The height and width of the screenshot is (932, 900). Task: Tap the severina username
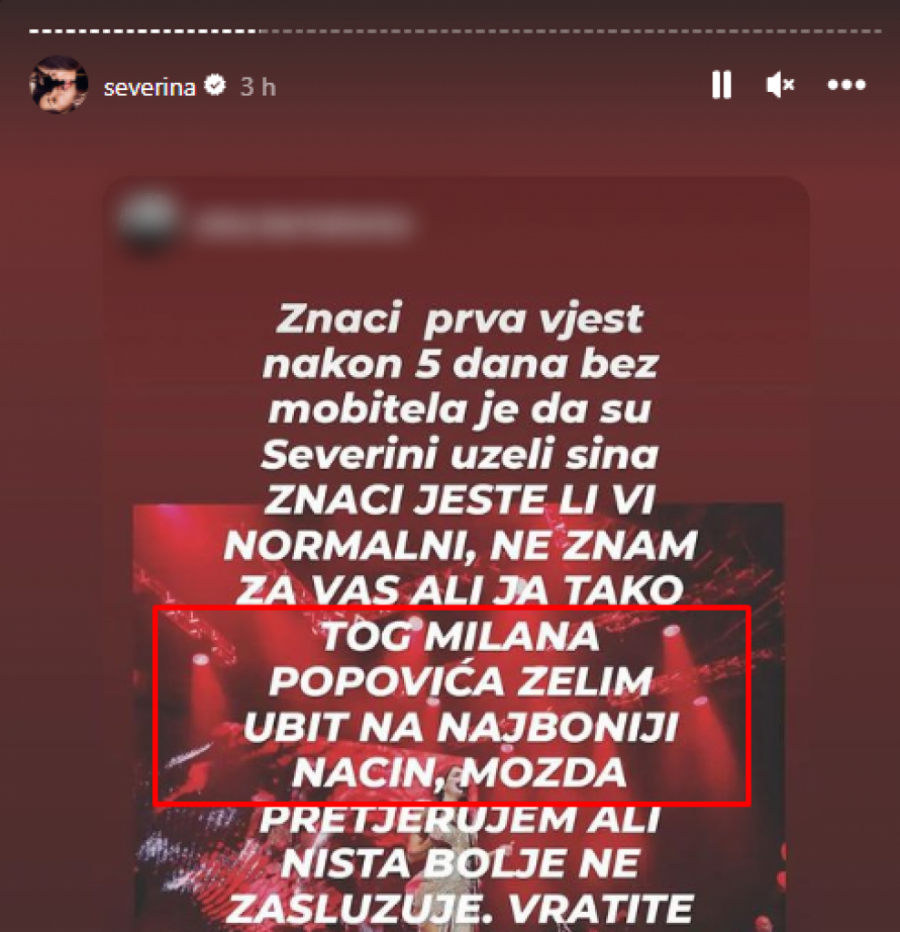coord(150,87)
